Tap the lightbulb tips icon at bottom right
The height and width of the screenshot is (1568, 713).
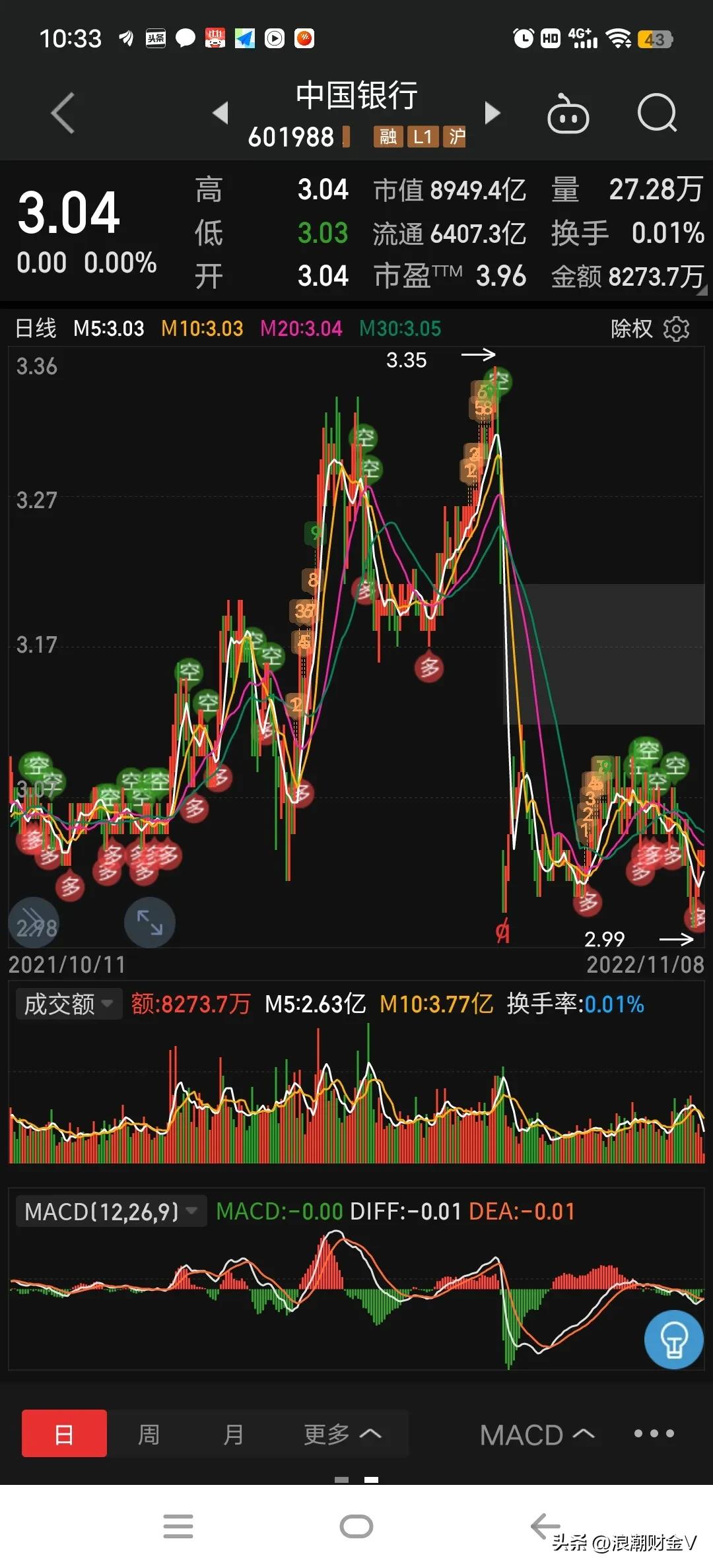674,1340
